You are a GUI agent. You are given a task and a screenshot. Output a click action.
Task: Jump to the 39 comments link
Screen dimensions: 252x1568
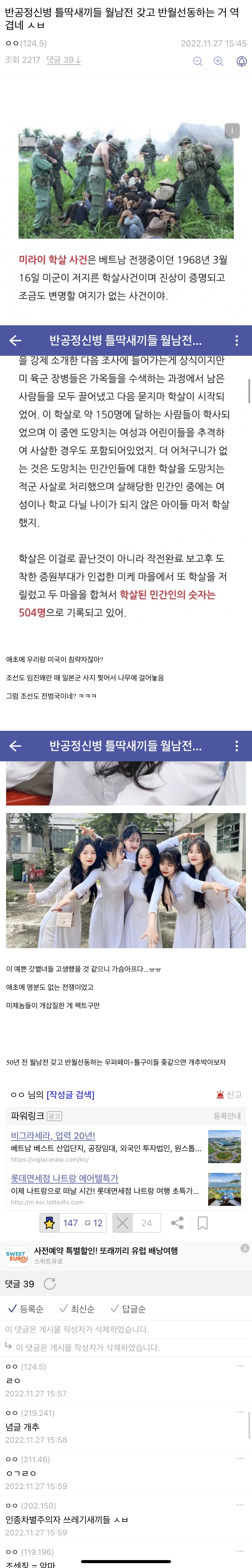pyautogui.click(x=63, y=60)
